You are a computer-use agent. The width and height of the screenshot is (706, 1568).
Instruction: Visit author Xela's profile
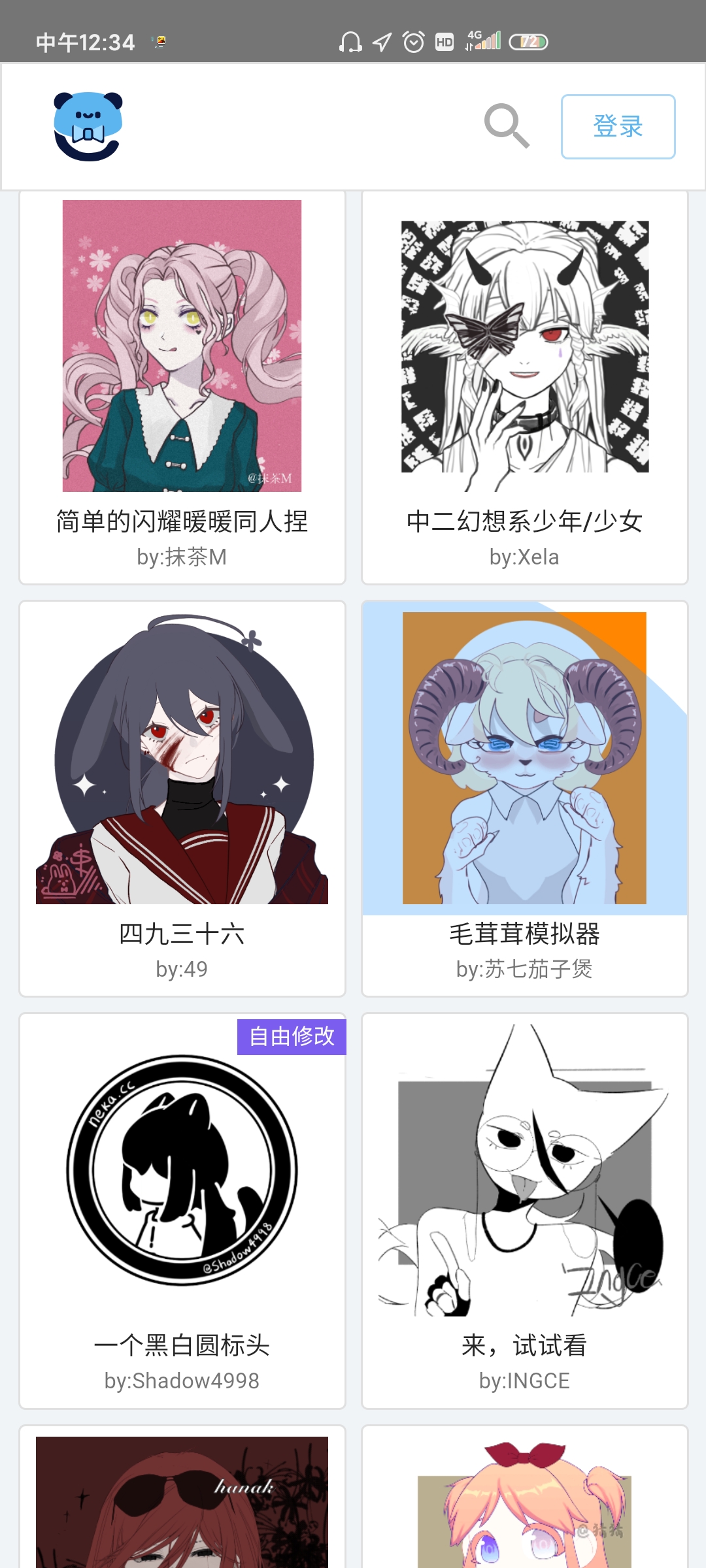click(x=524, y=557)
